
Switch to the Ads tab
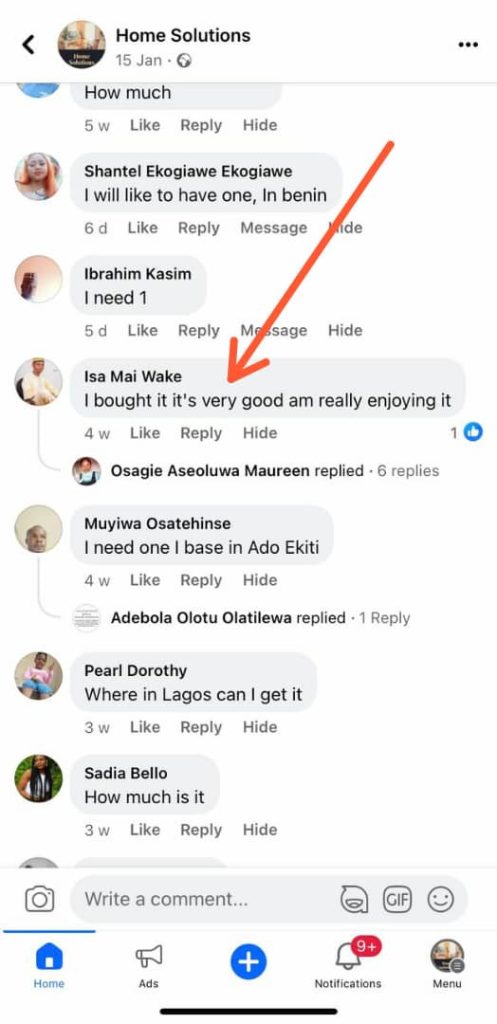click(x=148, y=966)
